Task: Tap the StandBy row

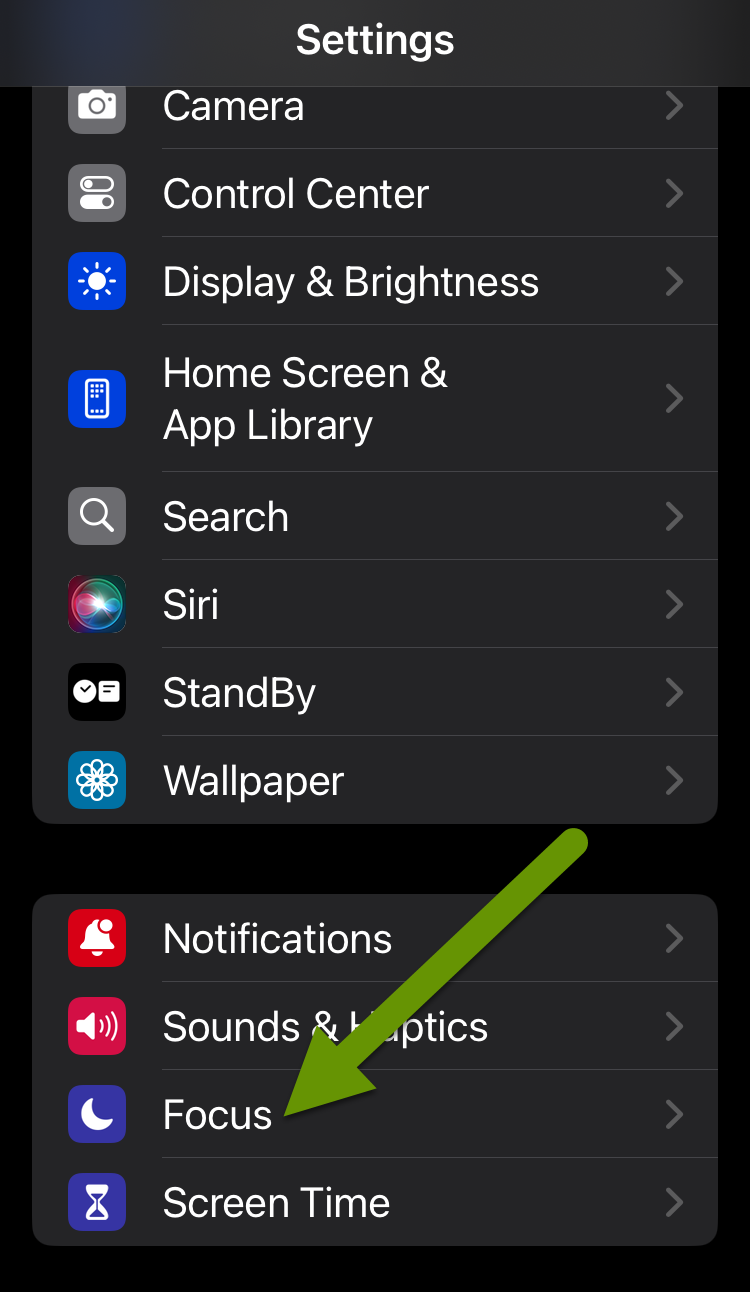Action: coord(375,692)
